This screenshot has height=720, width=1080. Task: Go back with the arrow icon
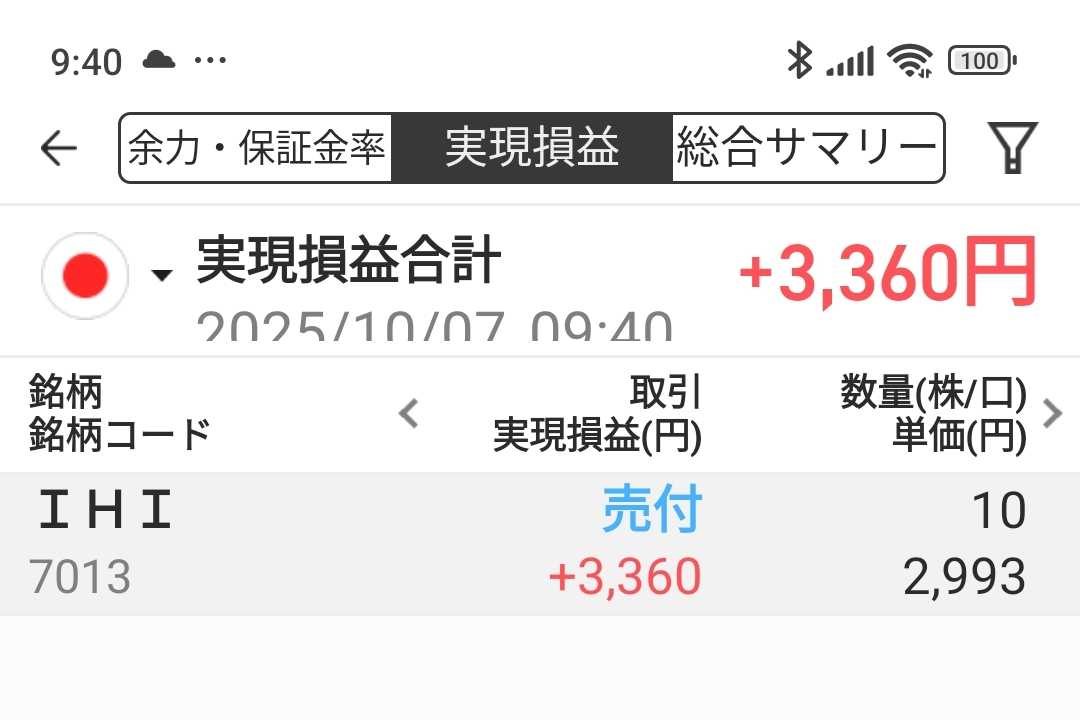pos(59,149)
